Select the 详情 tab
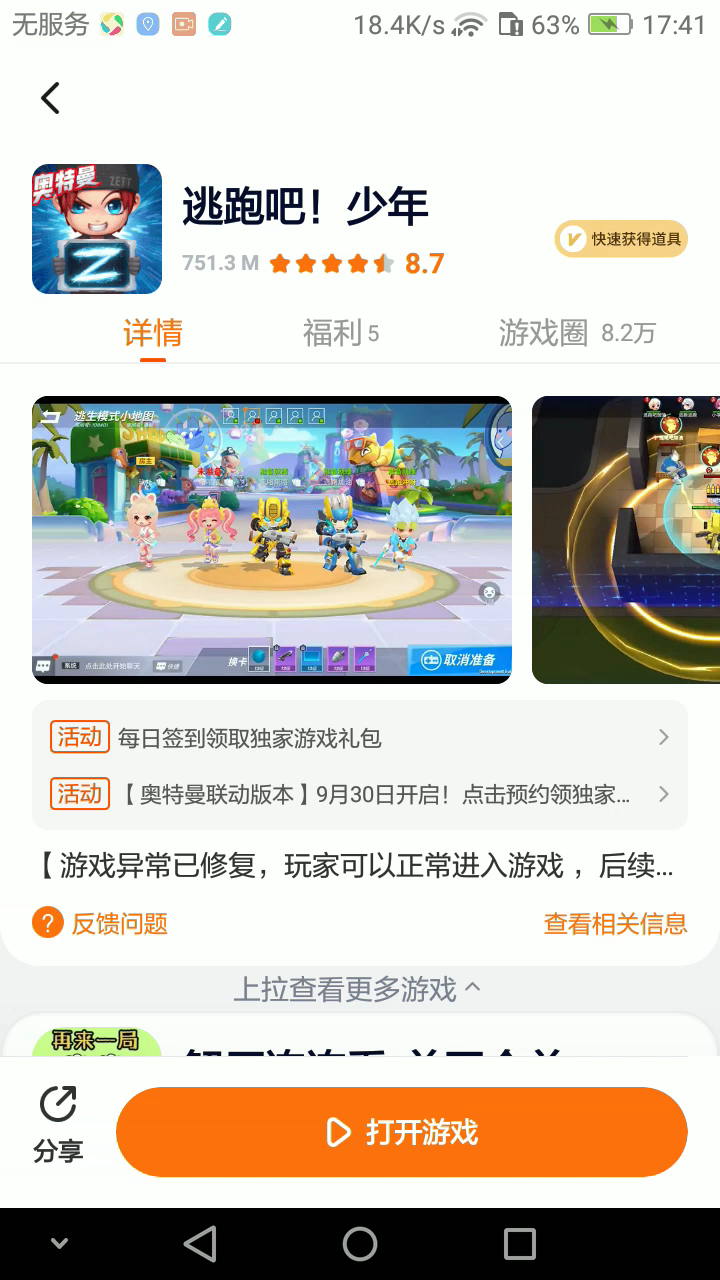This screenshot has width=720, height=1280. (x=153, y=333)
